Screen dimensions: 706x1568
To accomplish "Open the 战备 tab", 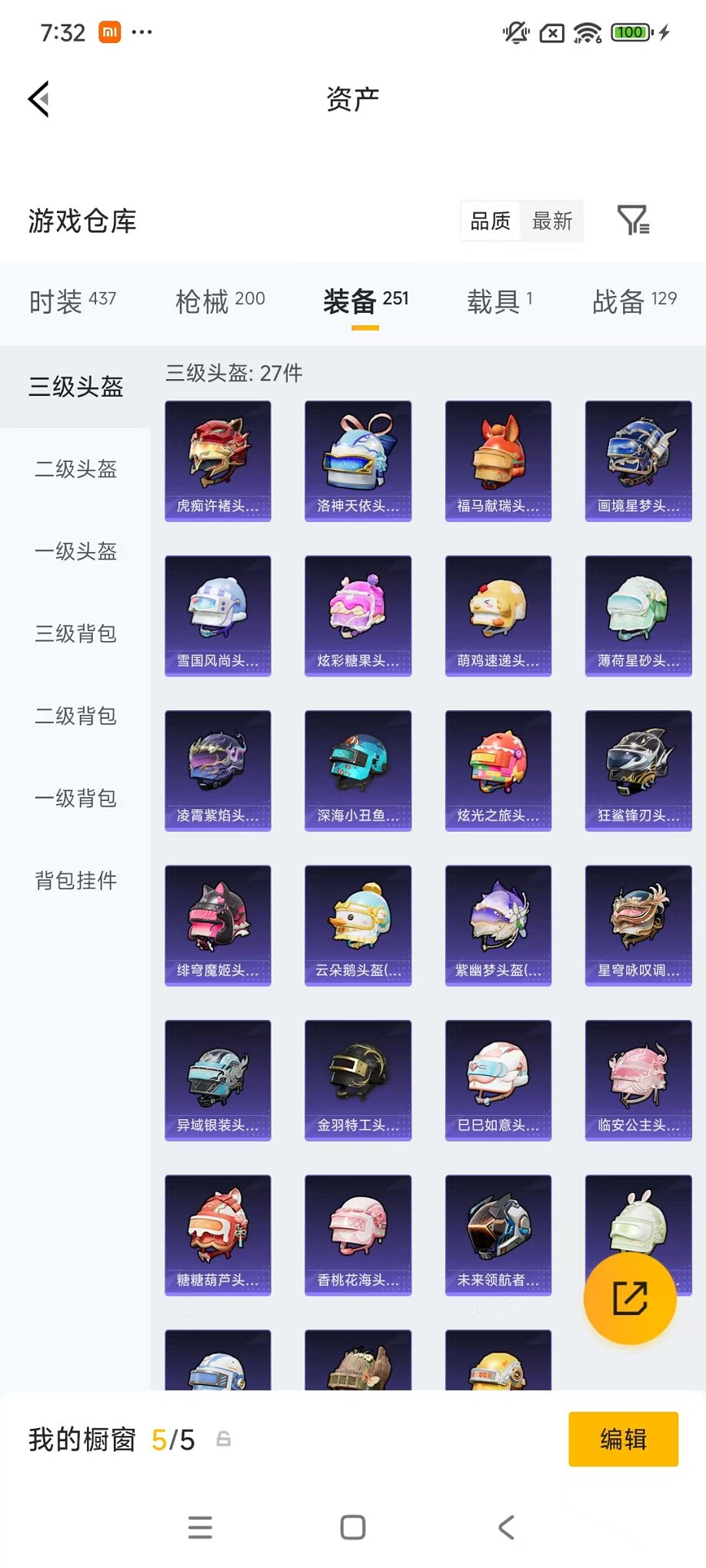I will (x=631, y=301).
